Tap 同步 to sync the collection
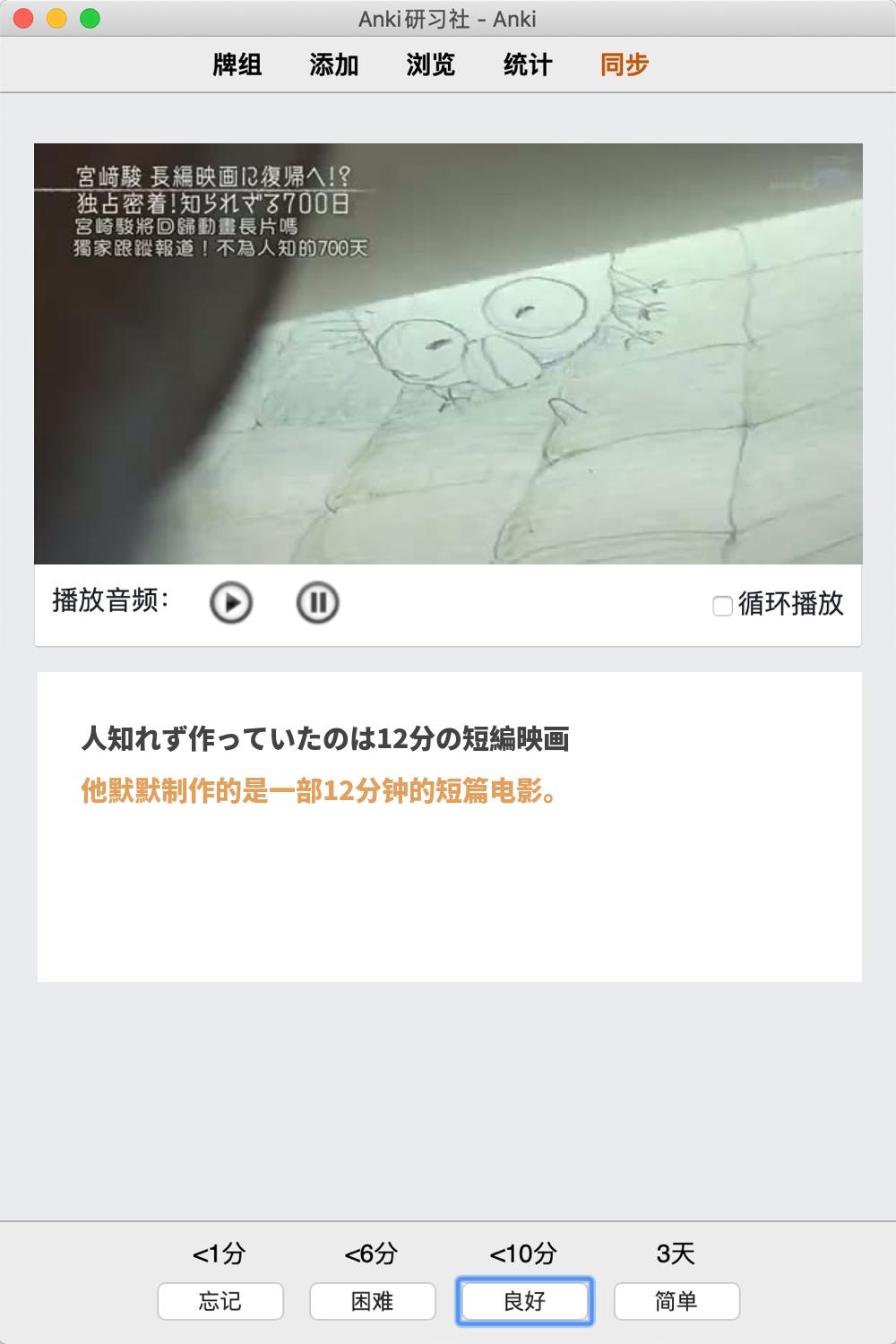Image resolution: width=896 pixels, height=1344 pixels. pos(625,65)
